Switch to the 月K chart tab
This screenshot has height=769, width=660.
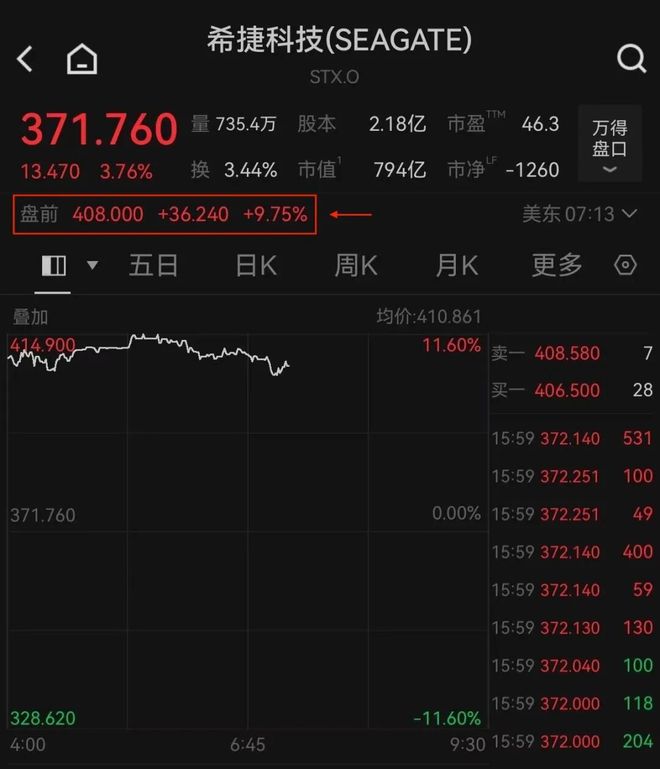click(x=456, y=265)
